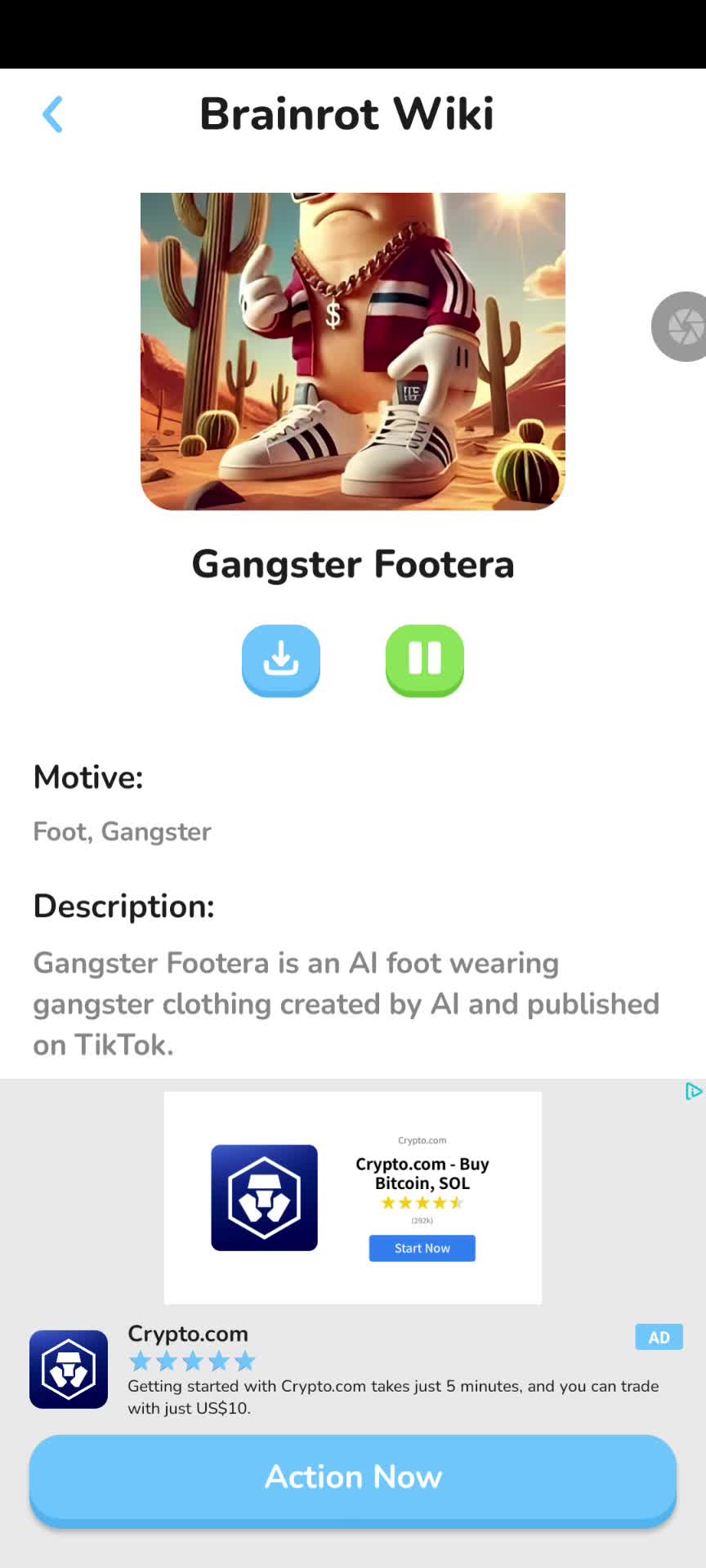Tap the Action Now button
The height and width of the screenshot is (1568, 706).
(353, 1477)
